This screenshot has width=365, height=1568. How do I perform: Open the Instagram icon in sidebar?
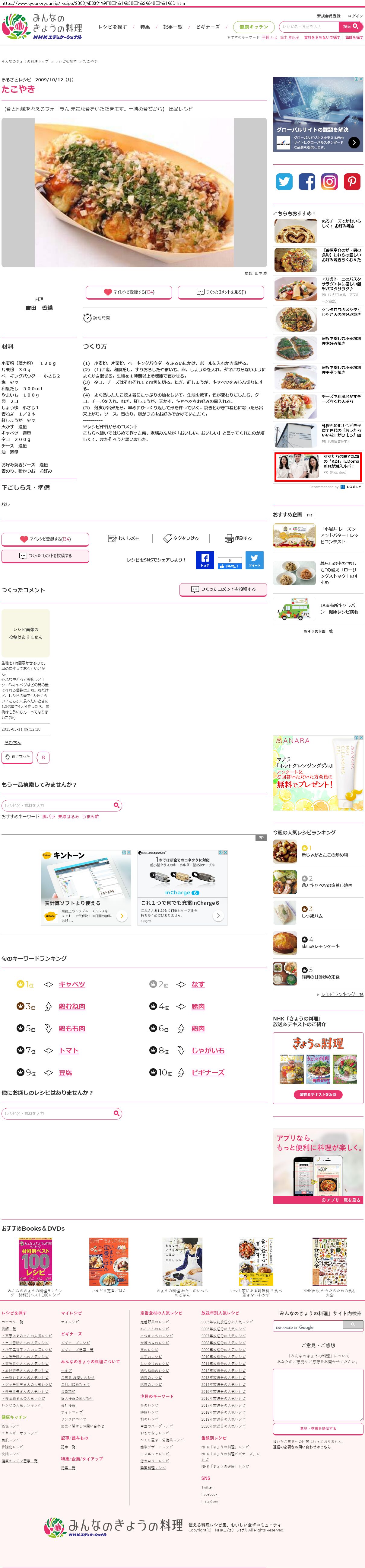tap(329, 182)
